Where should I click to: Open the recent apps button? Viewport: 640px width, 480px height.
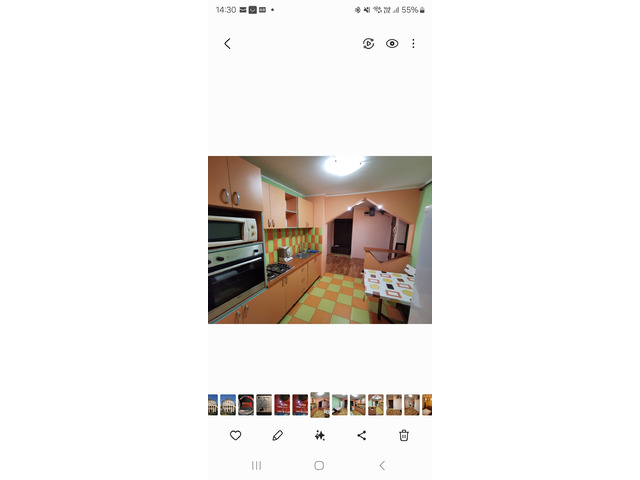(x=256, y=466)
